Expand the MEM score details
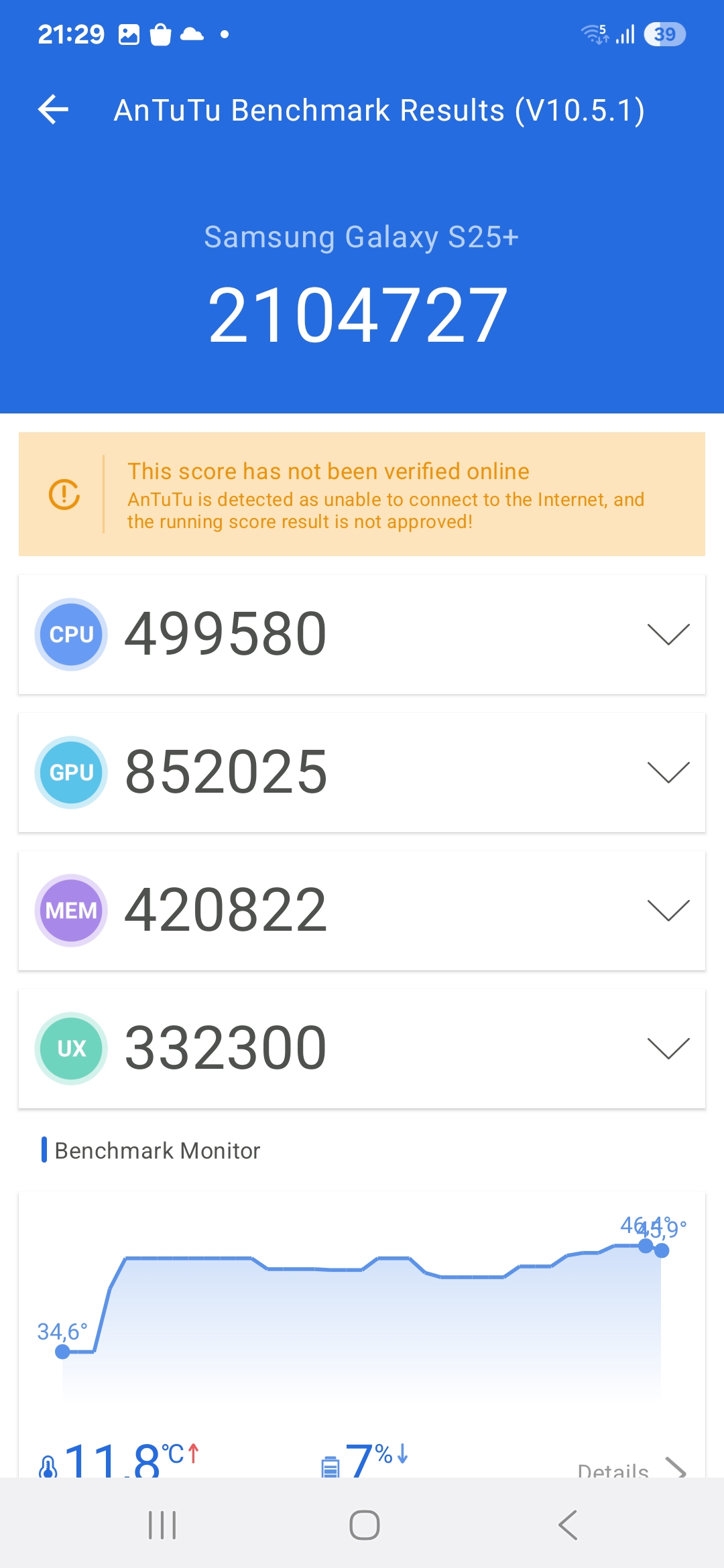 pos(668,910)
